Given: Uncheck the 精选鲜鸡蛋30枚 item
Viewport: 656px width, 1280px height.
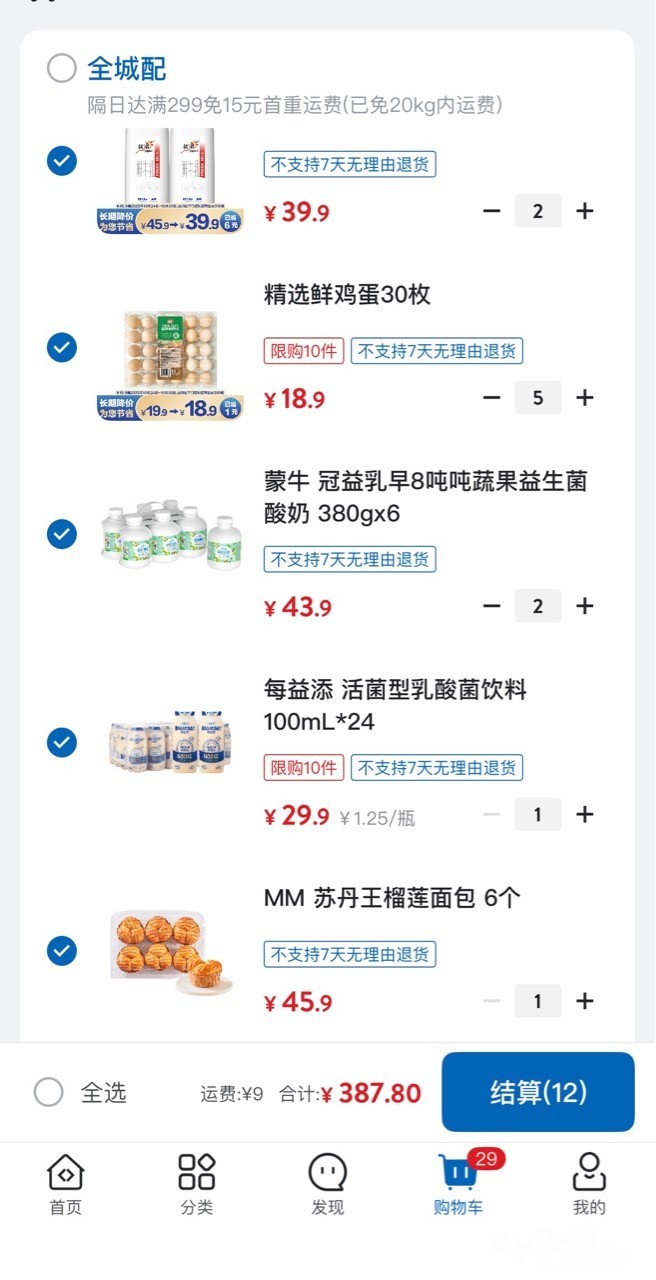Looking at the screenshot, I should (x=62, y=347).
